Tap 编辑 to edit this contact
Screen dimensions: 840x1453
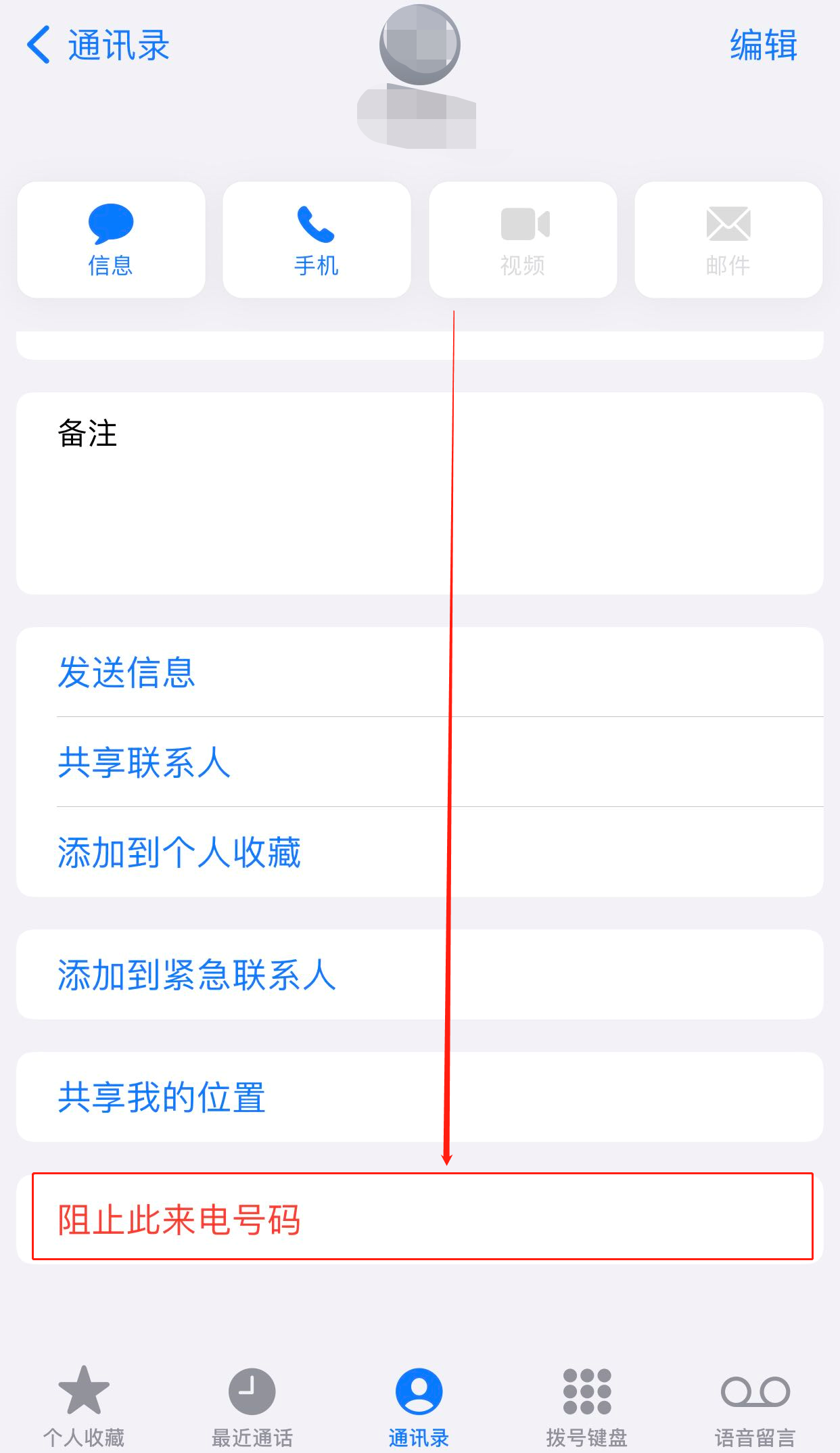(764, 45)
